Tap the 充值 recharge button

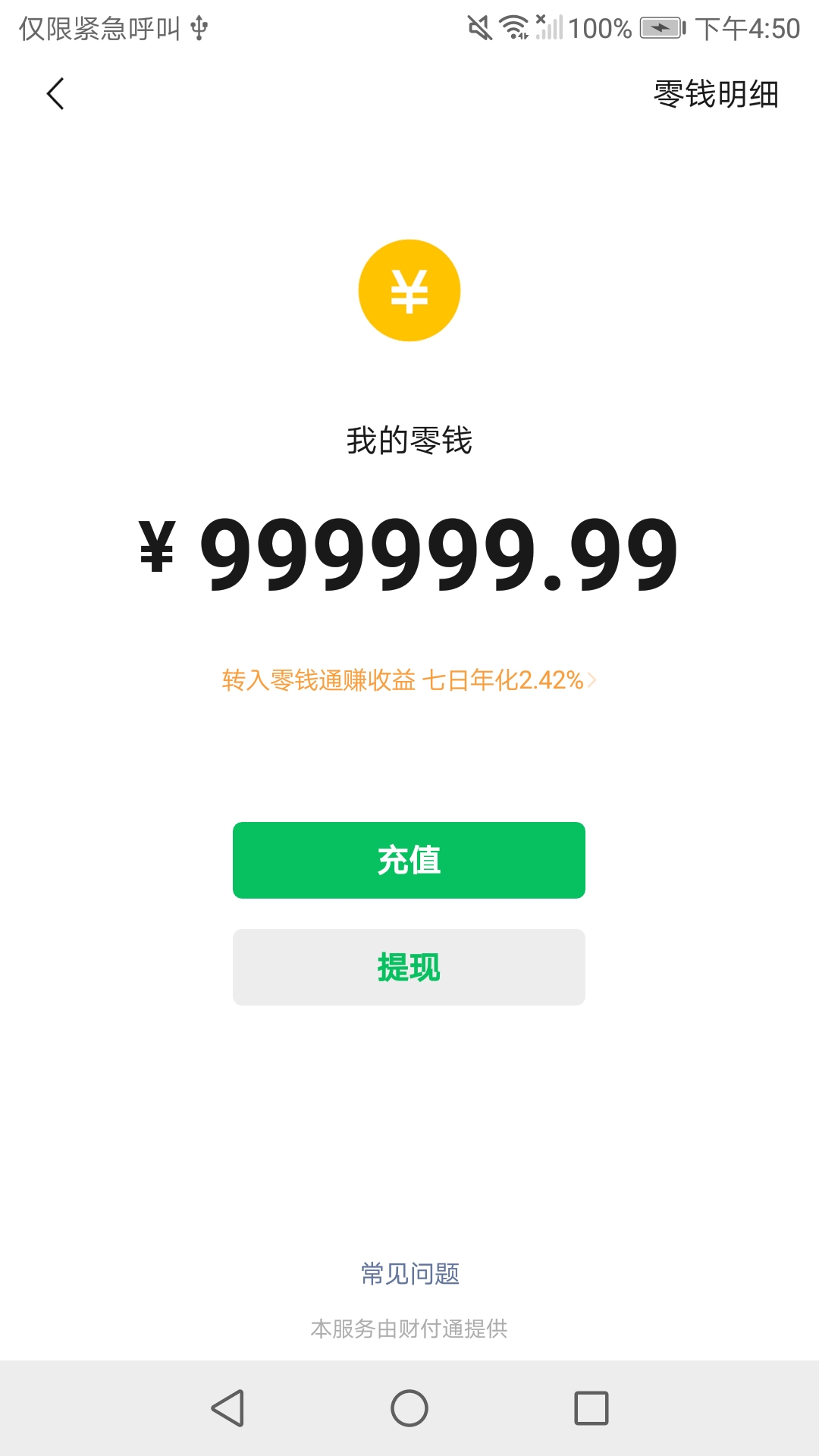(409, 861)
